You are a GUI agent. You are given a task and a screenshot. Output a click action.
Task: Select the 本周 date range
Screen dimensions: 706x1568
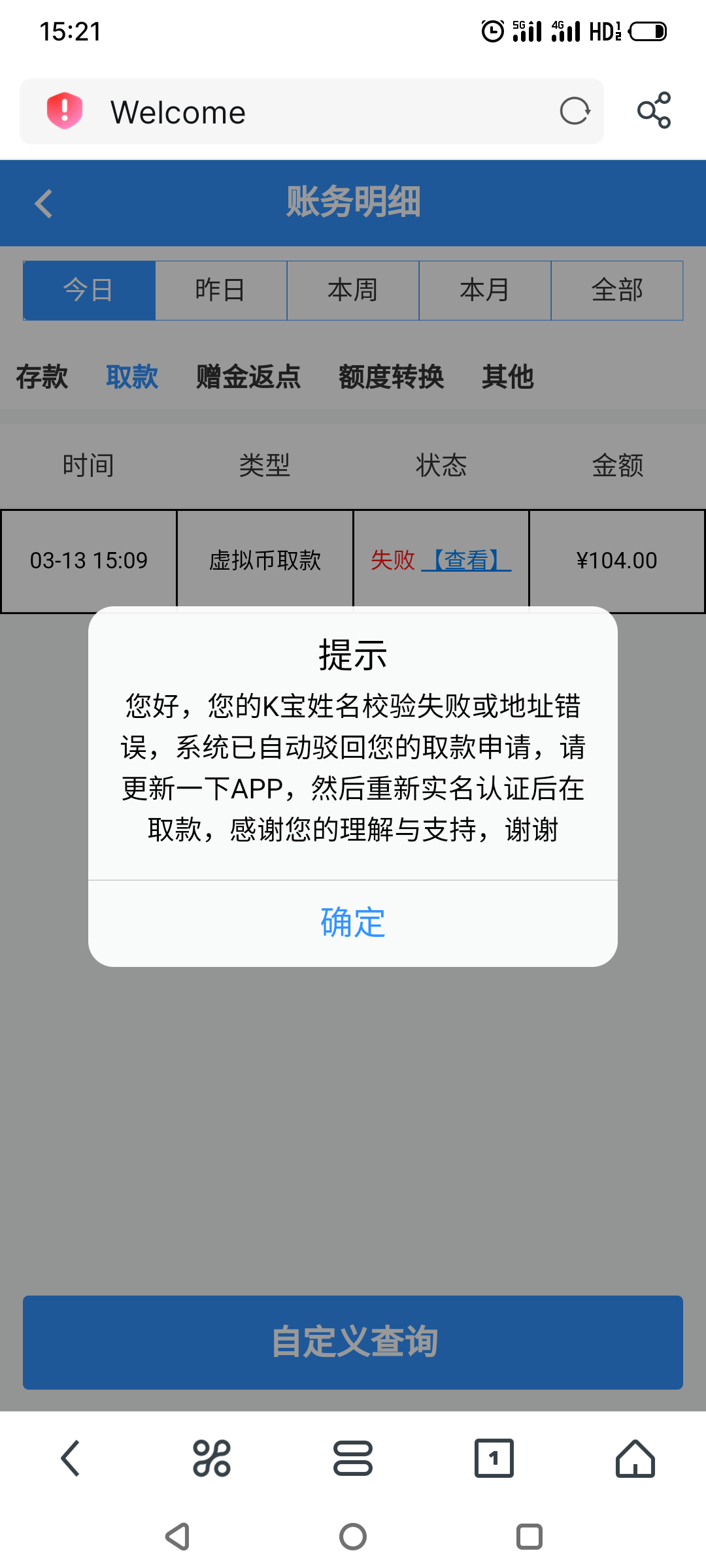click(353, 290)
